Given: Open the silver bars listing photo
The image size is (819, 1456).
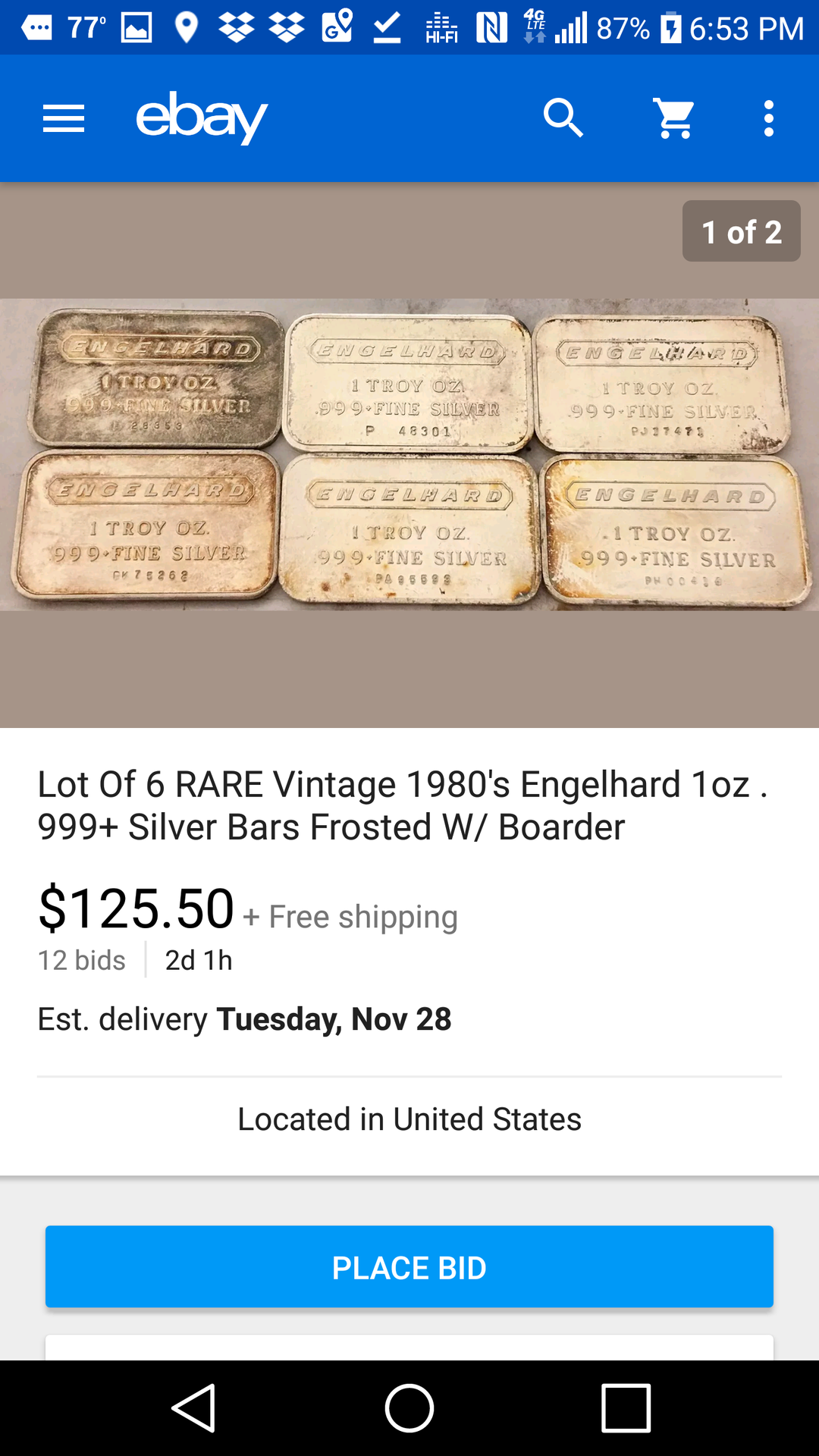Looking at the screenshot, I should tap(409, 455).
